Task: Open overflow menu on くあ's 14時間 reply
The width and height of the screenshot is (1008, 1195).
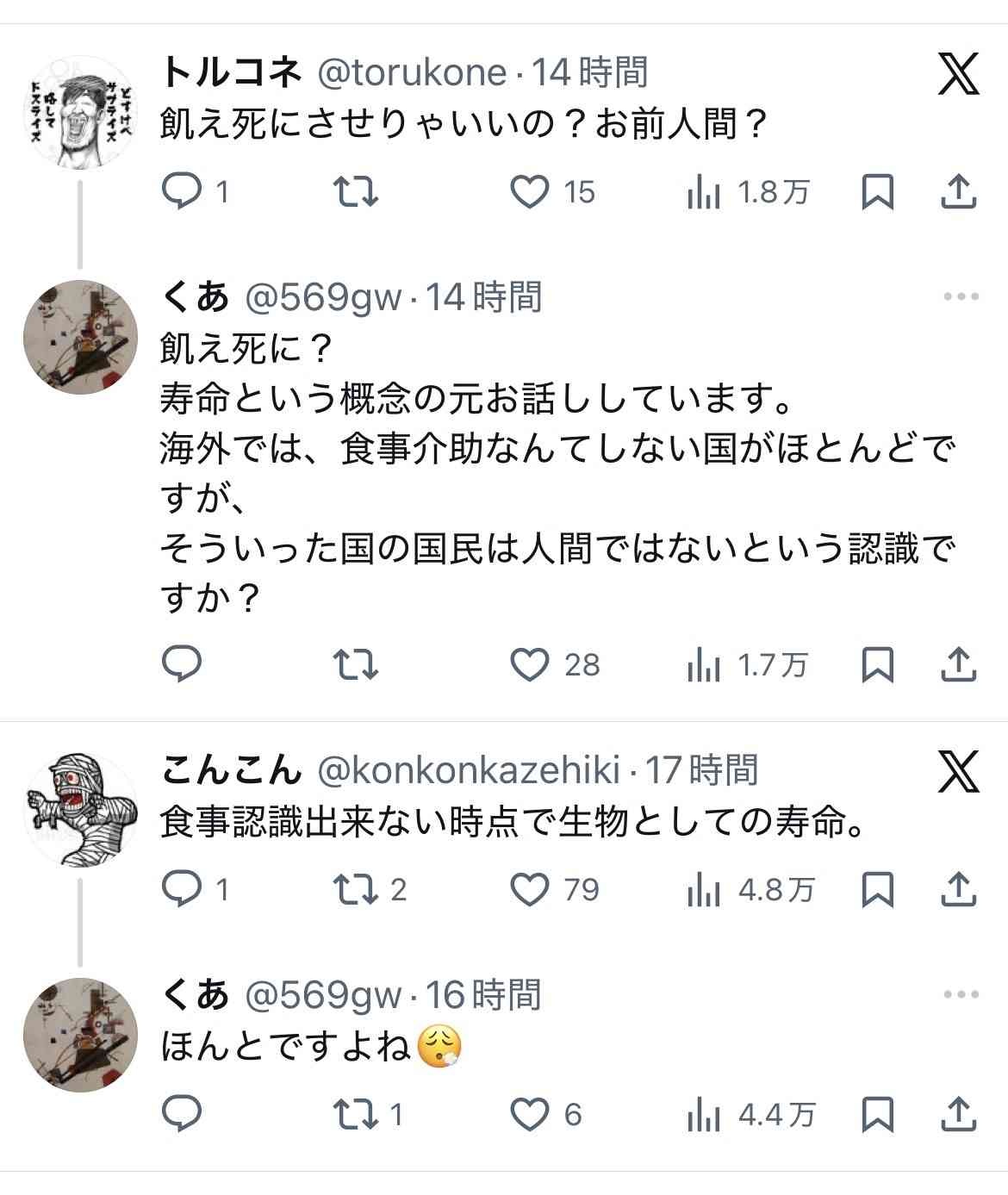Action: coord(961,297)
